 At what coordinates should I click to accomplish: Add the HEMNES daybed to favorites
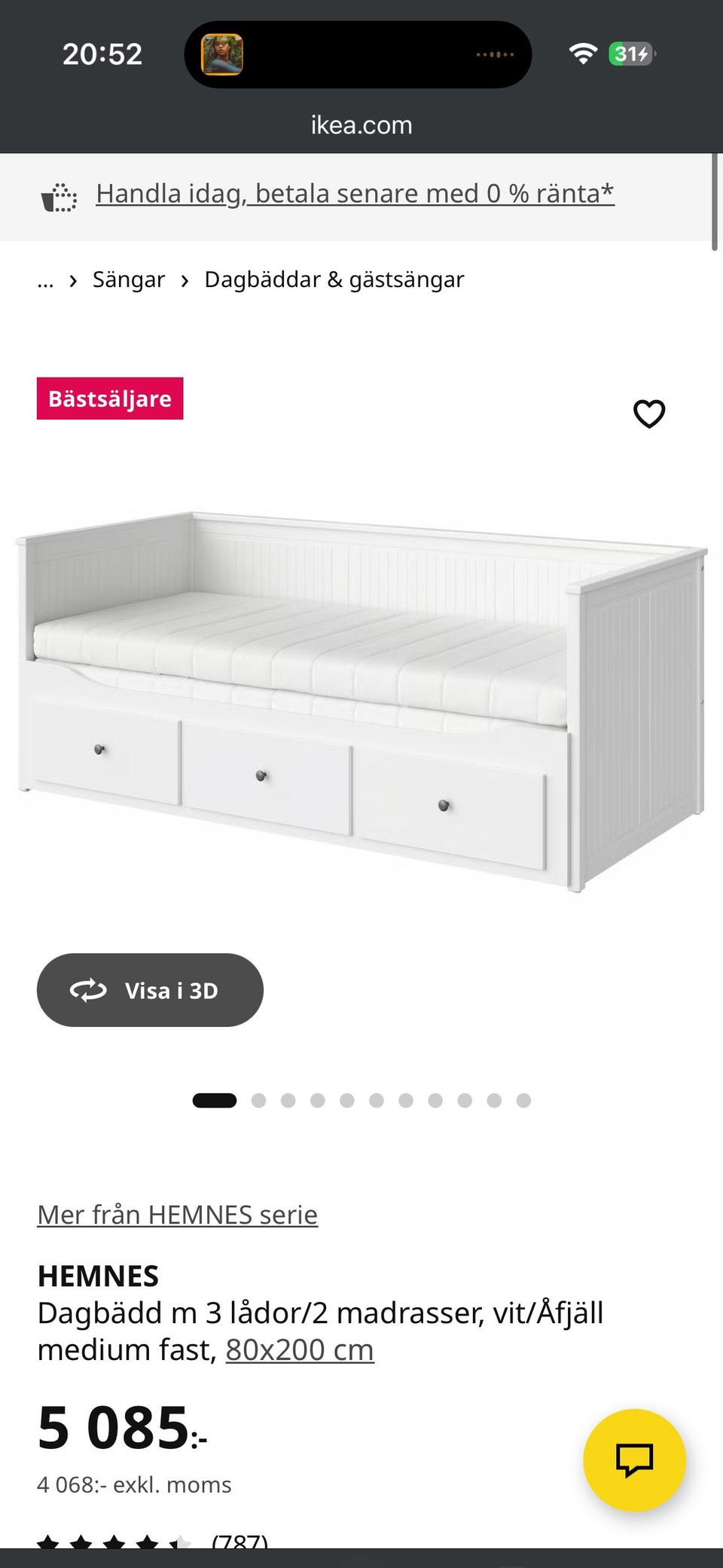(x=648, y=414)
